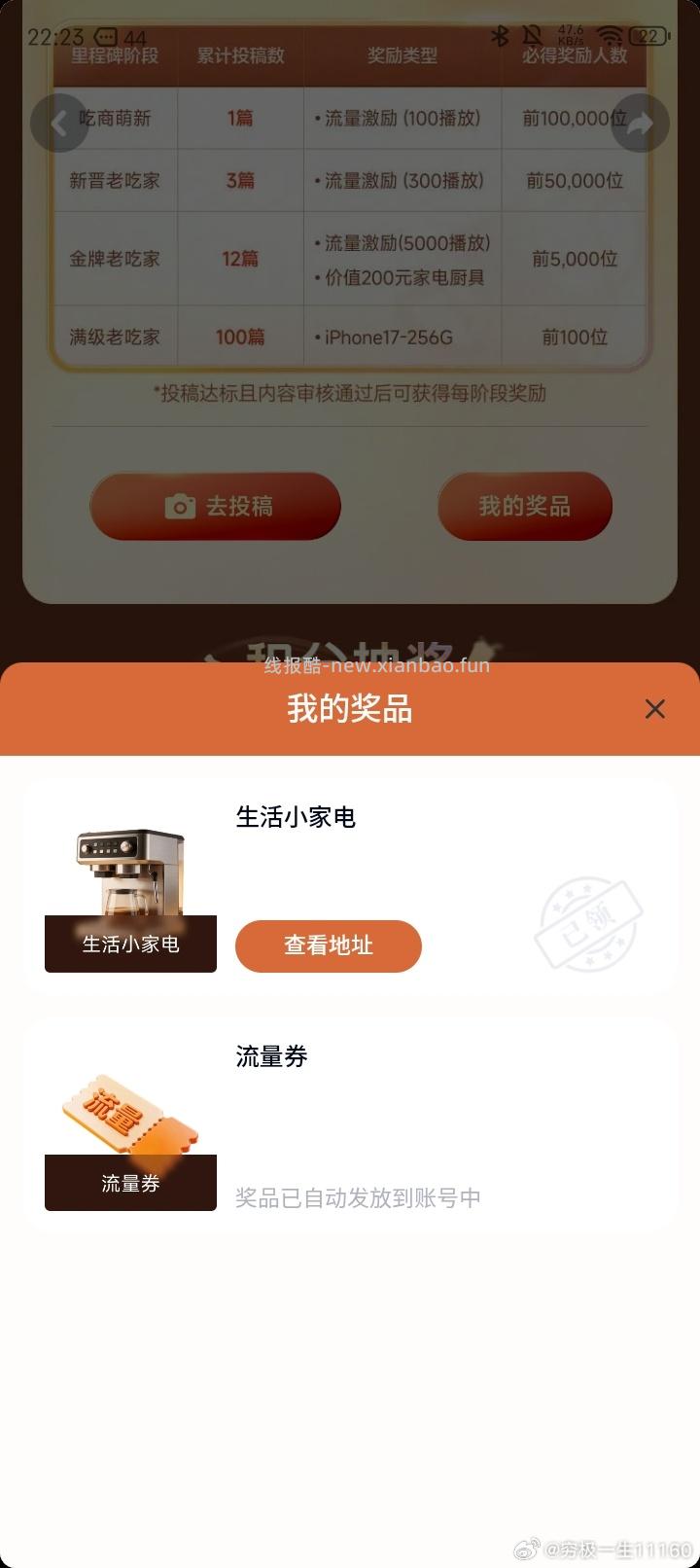This screenshot has width=700, height=1568.
Task: Select the 吃商萌新 milestone row
Action: click(x=113, y=120)
